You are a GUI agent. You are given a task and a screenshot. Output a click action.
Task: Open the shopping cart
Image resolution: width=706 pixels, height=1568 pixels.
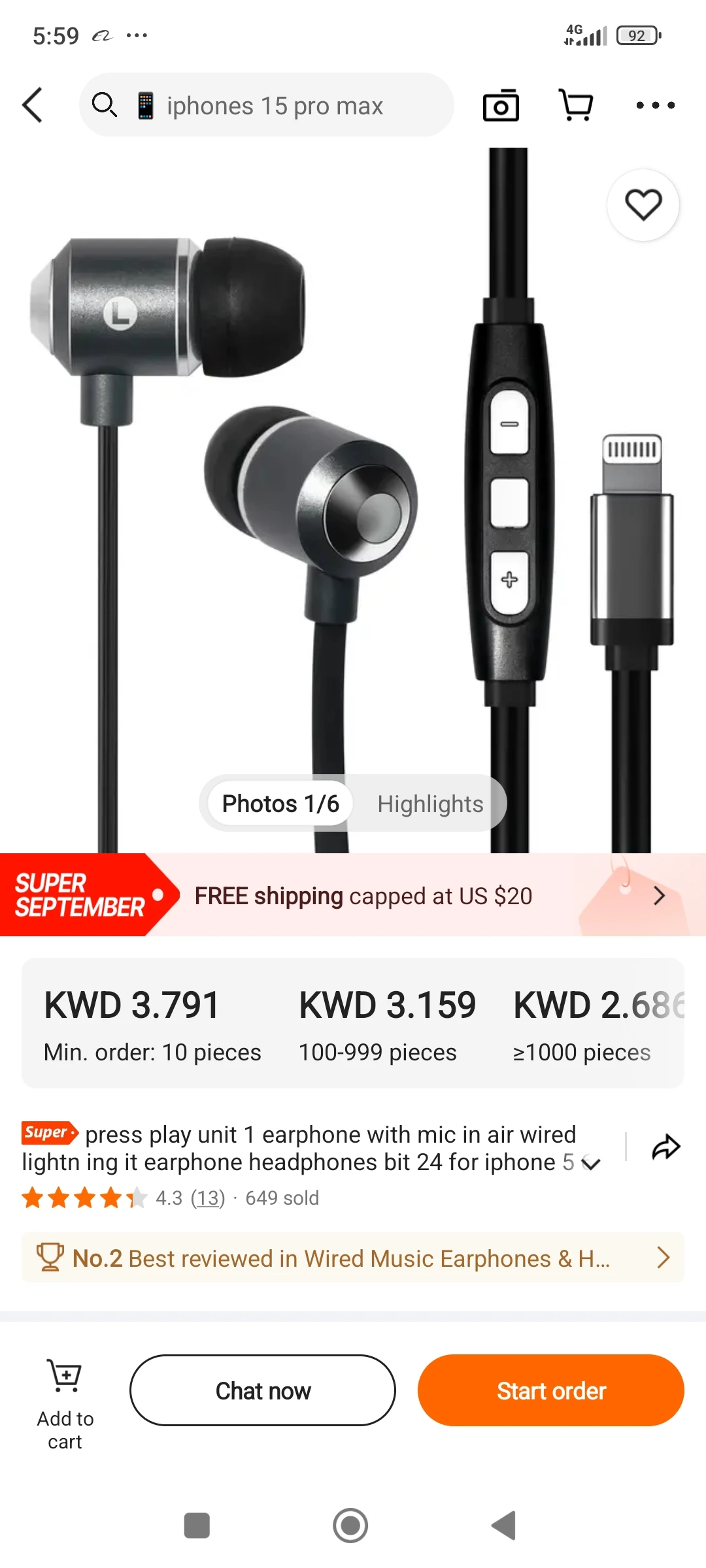pos(576,105)
